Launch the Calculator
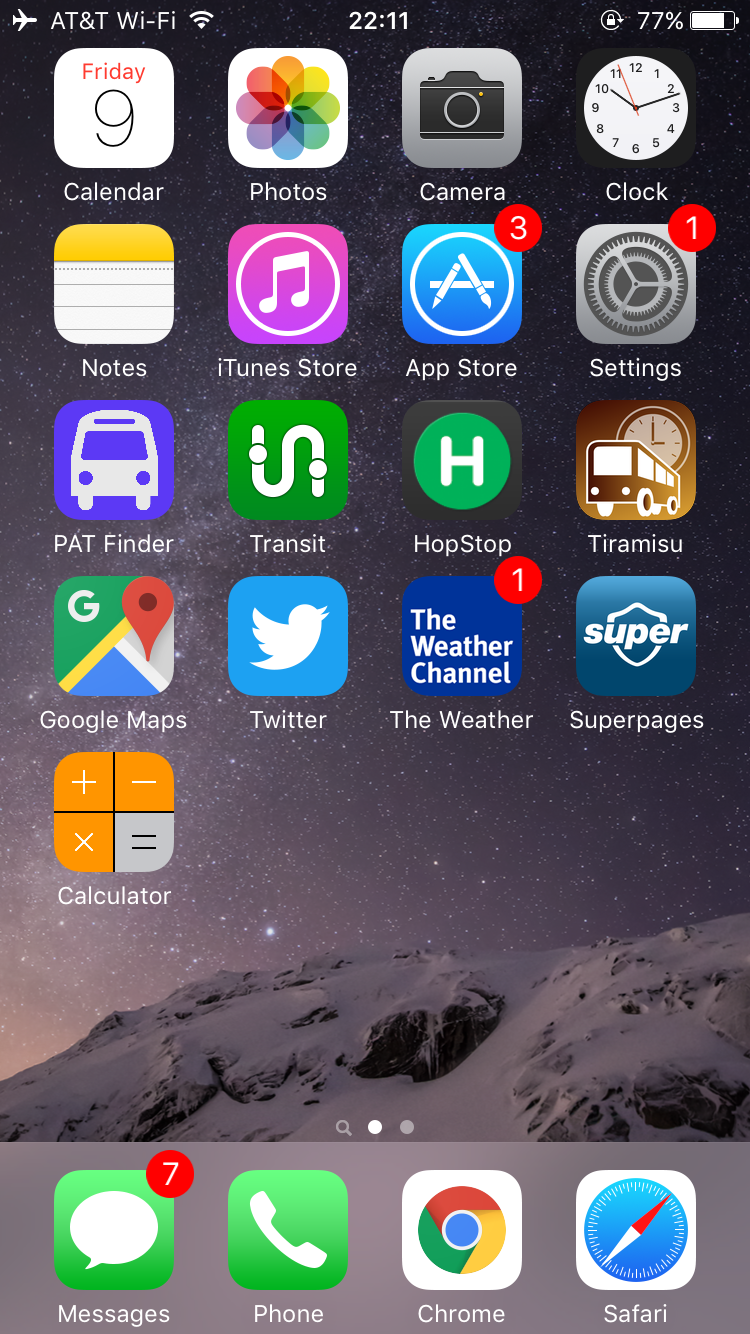Image resolution: width=750 pixels, height=1334 pixels. click(x=114, y=812)
